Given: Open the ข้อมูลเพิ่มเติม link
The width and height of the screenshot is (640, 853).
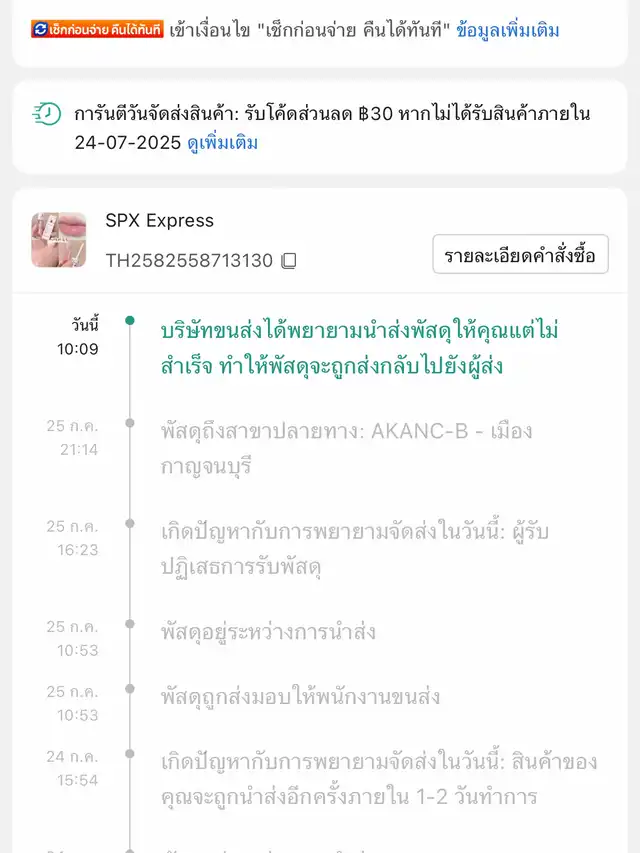Looking at the screenshot, I should [507, 30].
